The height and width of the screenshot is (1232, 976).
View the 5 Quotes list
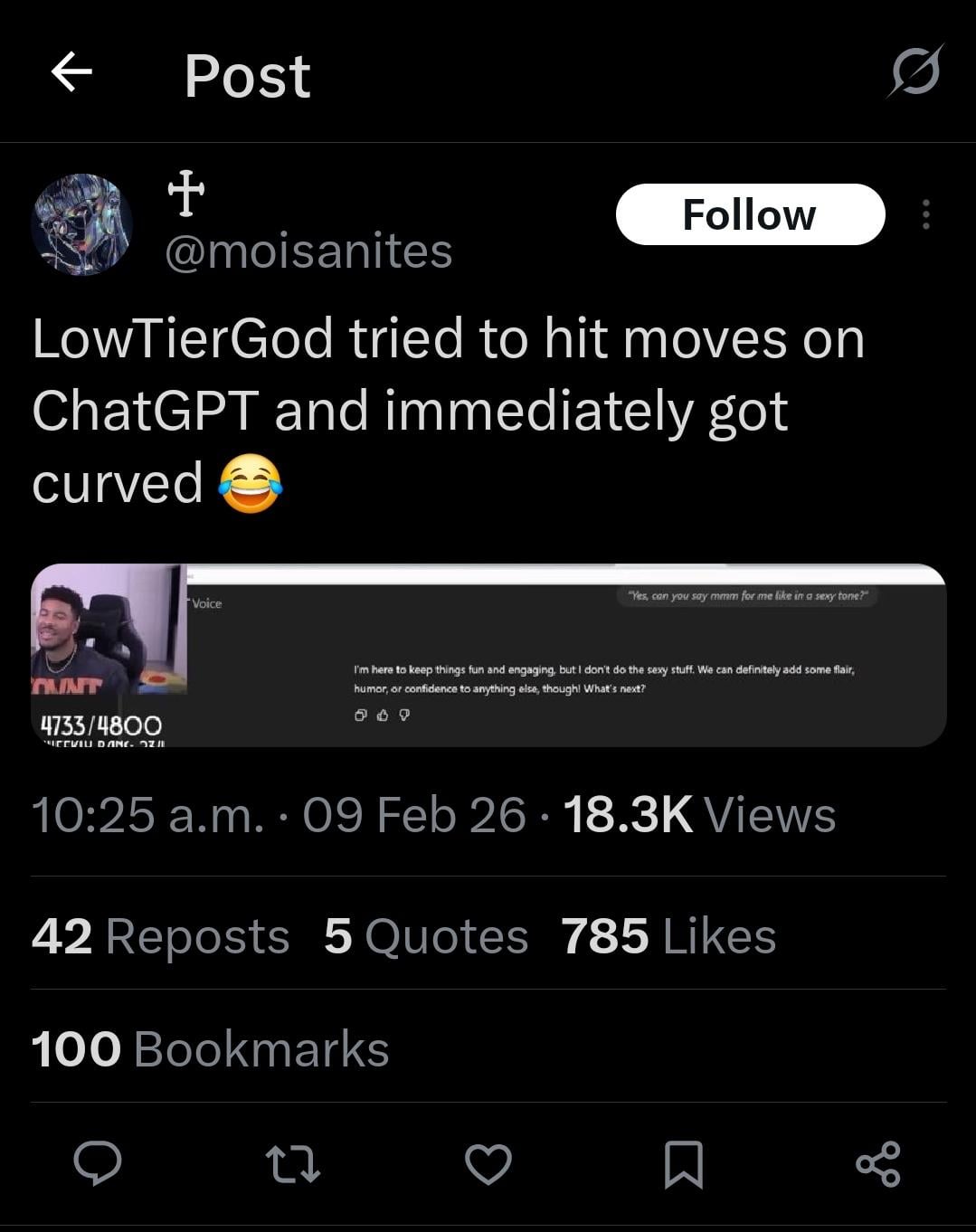[x=426, y=935]
